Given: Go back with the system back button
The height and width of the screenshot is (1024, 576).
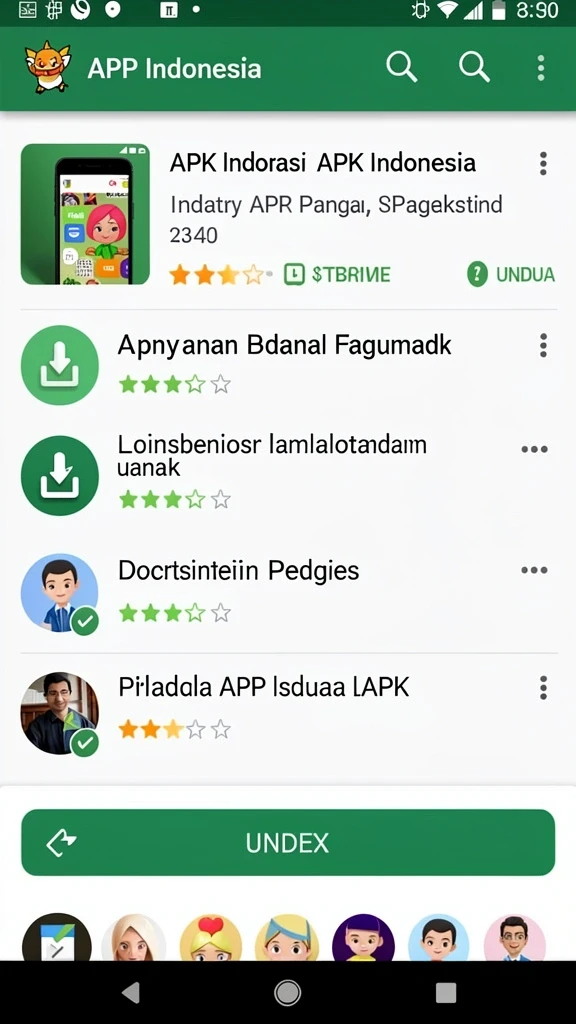Looking at the screenshot, I should tap(131, 993).
